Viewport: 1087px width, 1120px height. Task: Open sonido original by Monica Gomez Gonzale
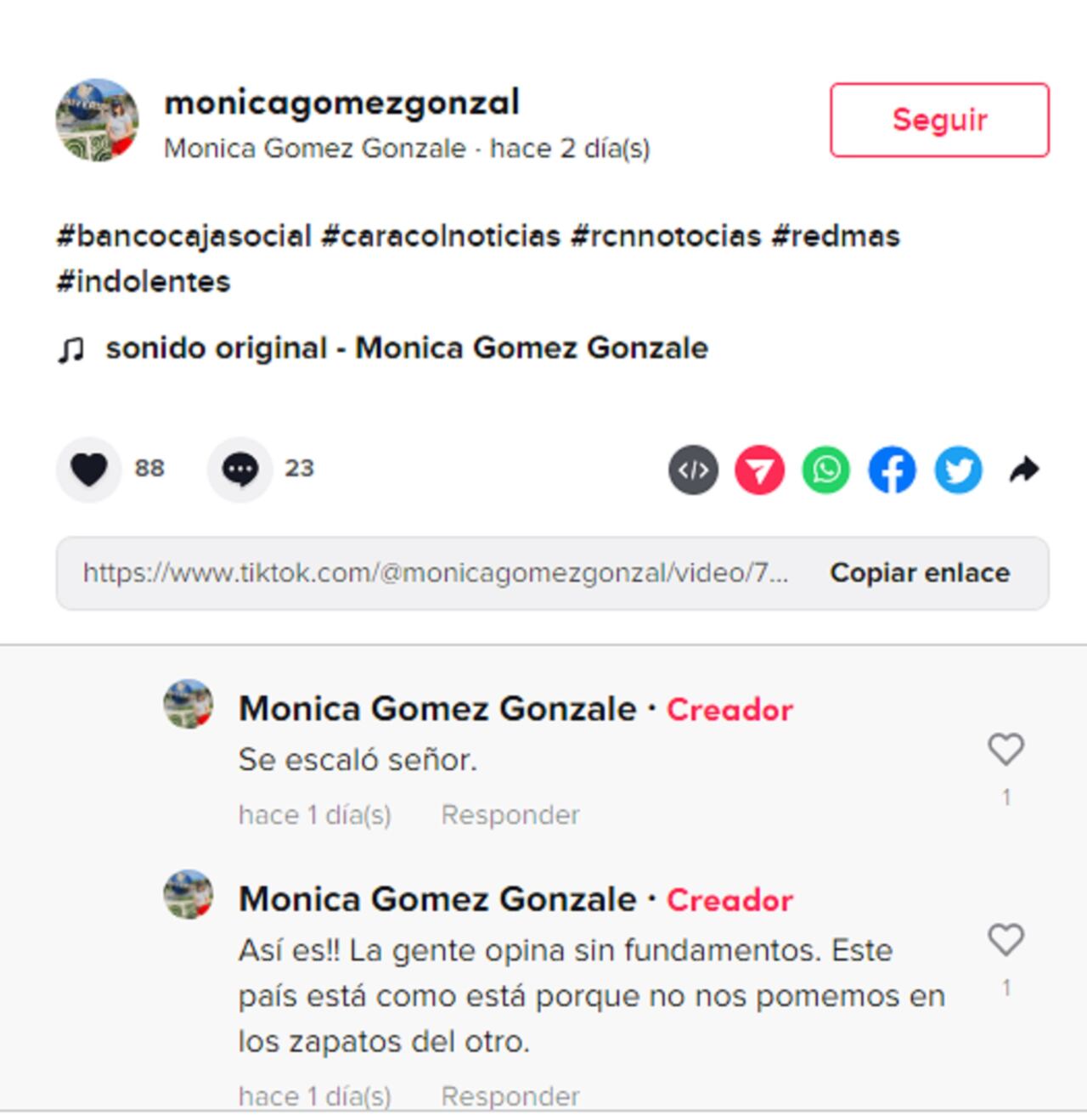(406, 348)
